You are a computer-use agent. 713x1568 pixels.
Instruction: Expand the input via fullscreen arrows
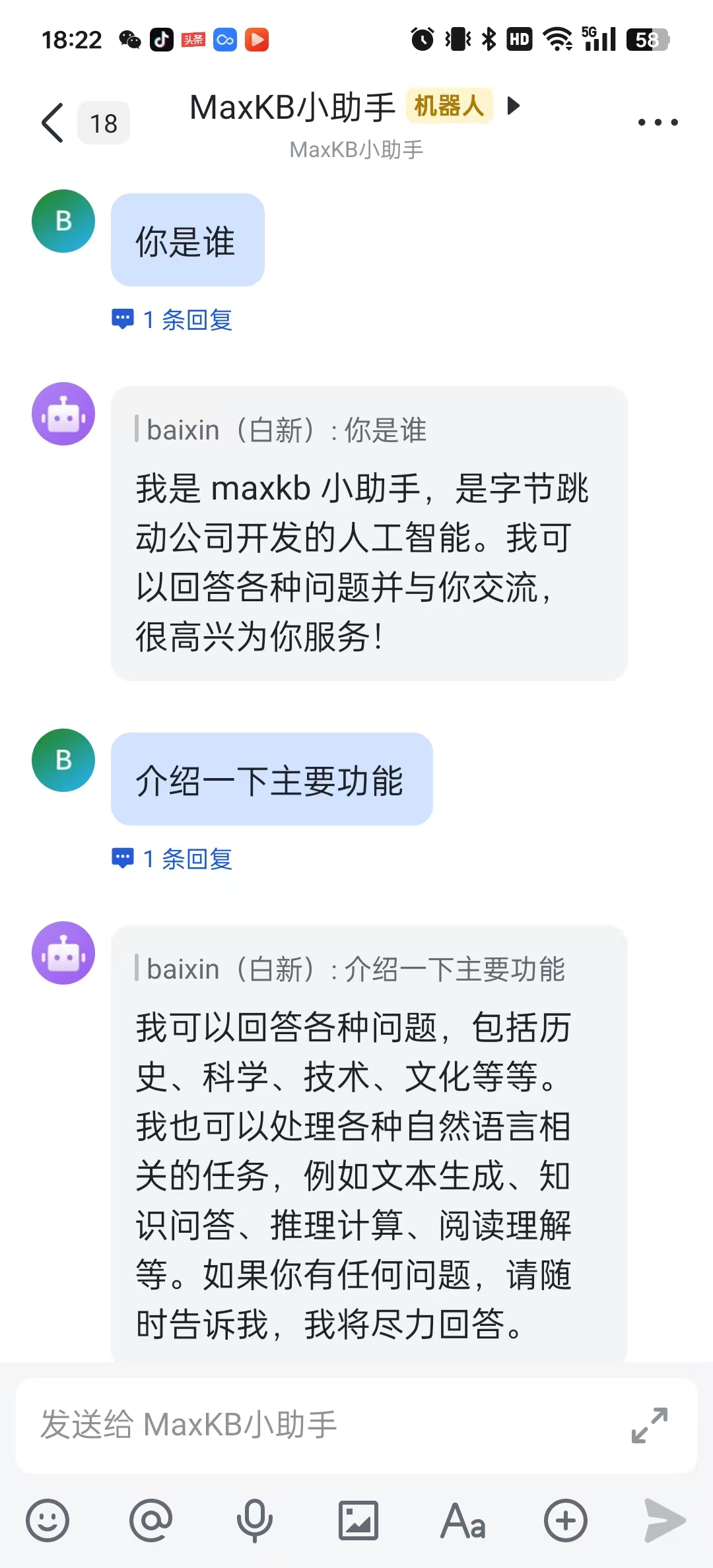649,1425
